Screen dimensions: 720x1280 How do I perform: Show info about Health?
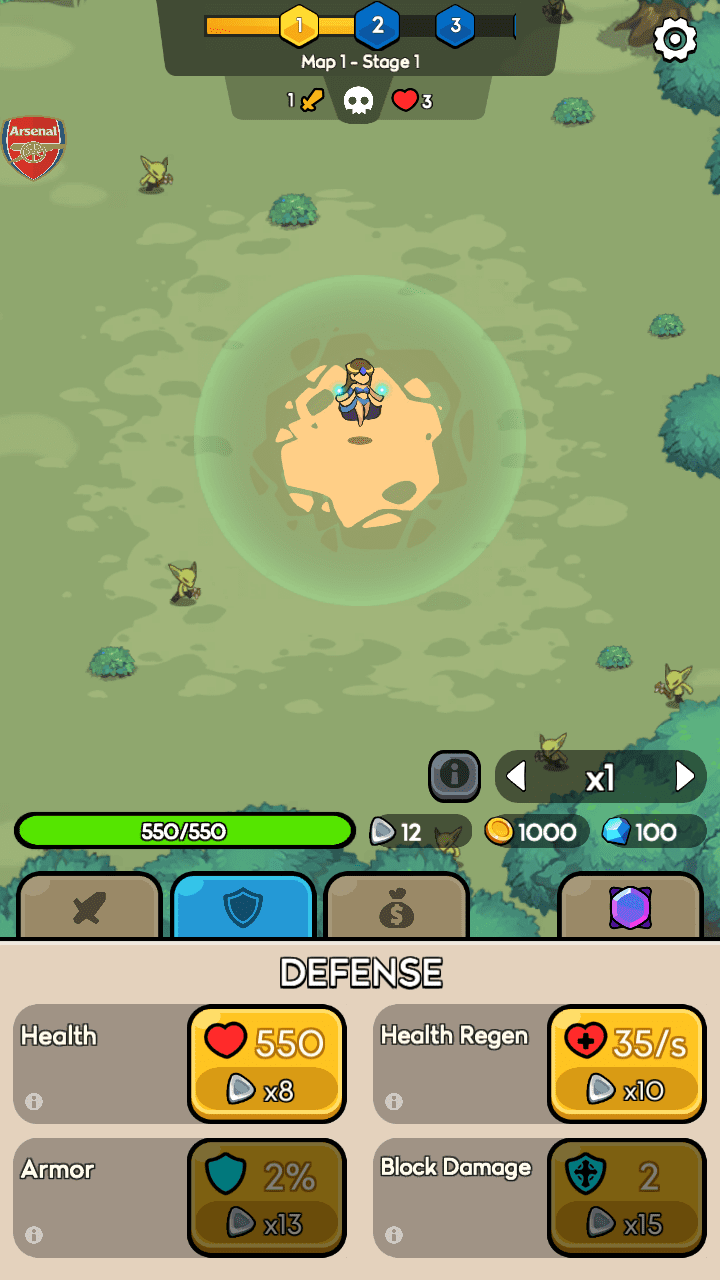point(34,1101)
